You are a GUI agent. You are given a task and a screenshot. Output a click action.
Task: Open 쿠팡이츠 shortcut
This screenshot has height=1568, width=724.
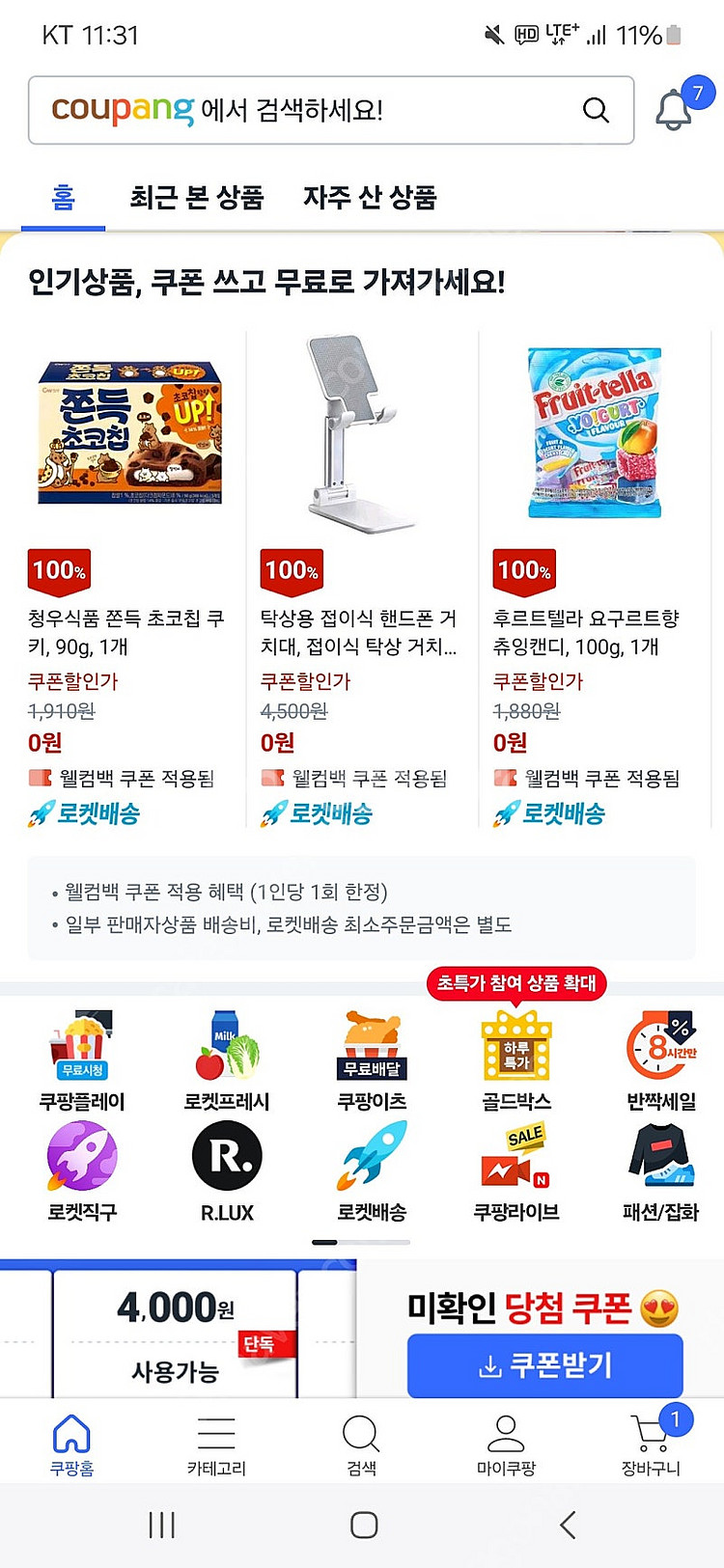click(x=372, y=1059)
